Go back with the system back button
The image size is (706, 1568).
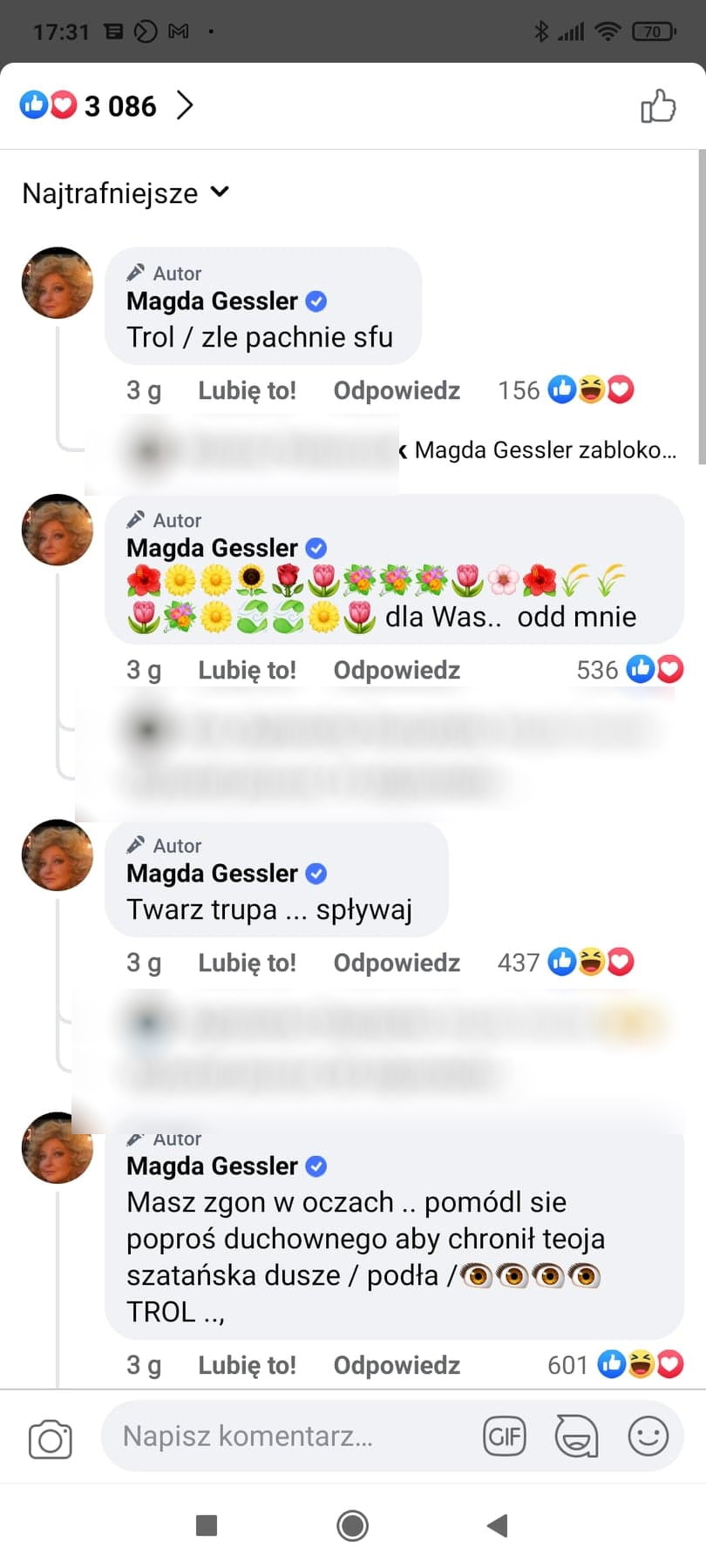pyautogui.click(x=497, y=1525)
